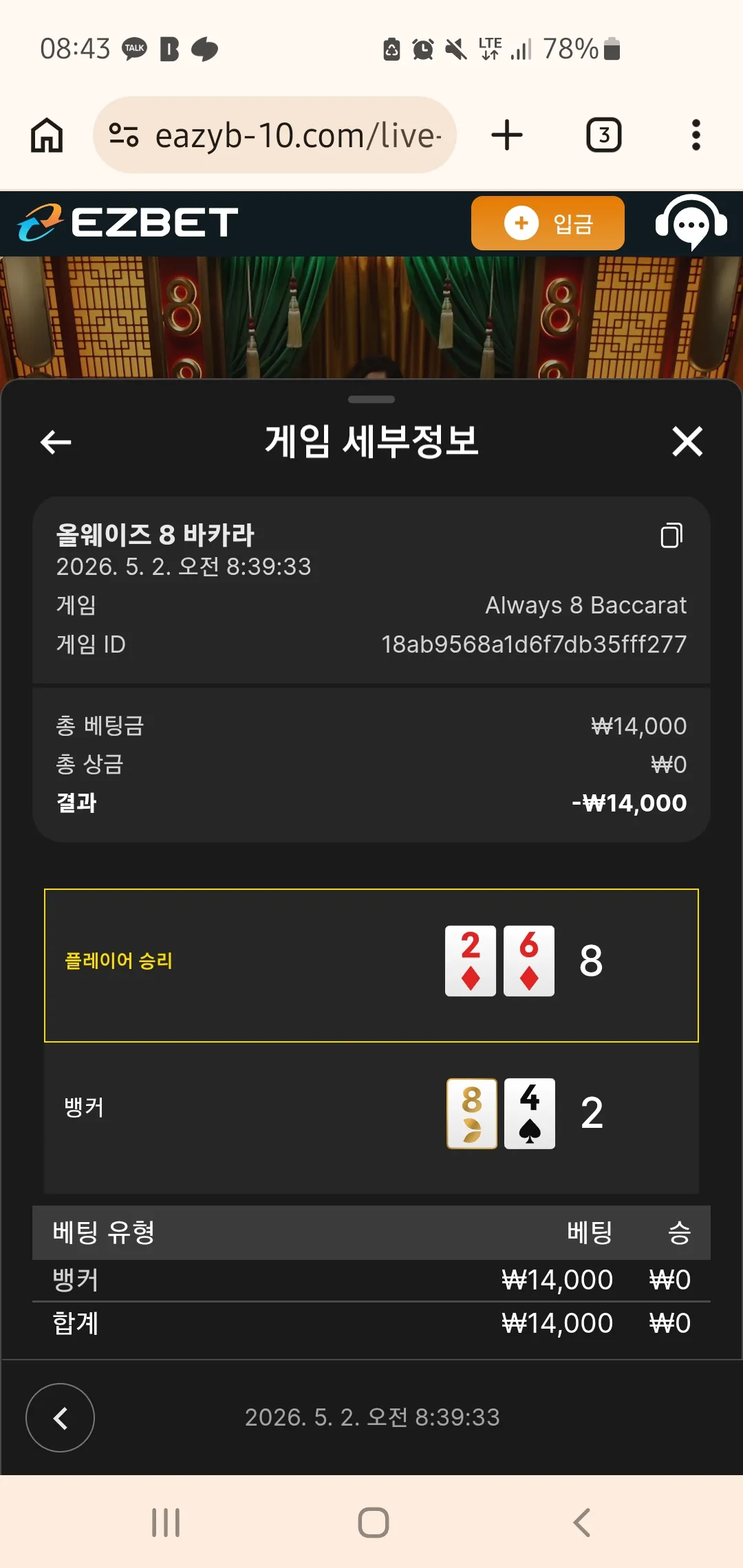Show the open tabs switcher
743x1568 pixels.
click(x=603, y=135)
